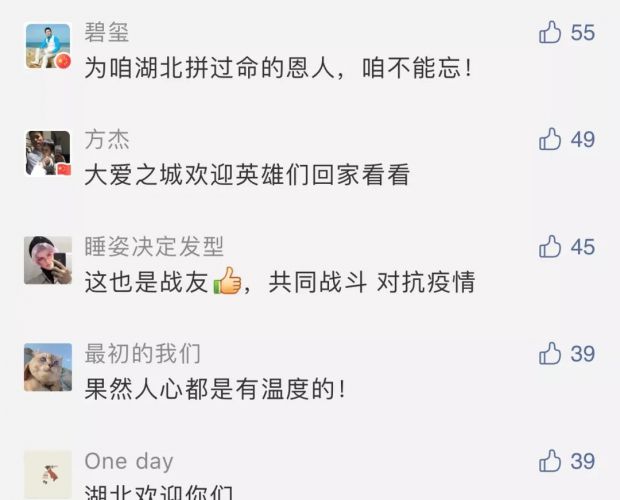Screen dimensions: 620x500
Task: Open 睡姿决定发型's profile avatar
Action: pyautogui.click(x=48, y=261)
